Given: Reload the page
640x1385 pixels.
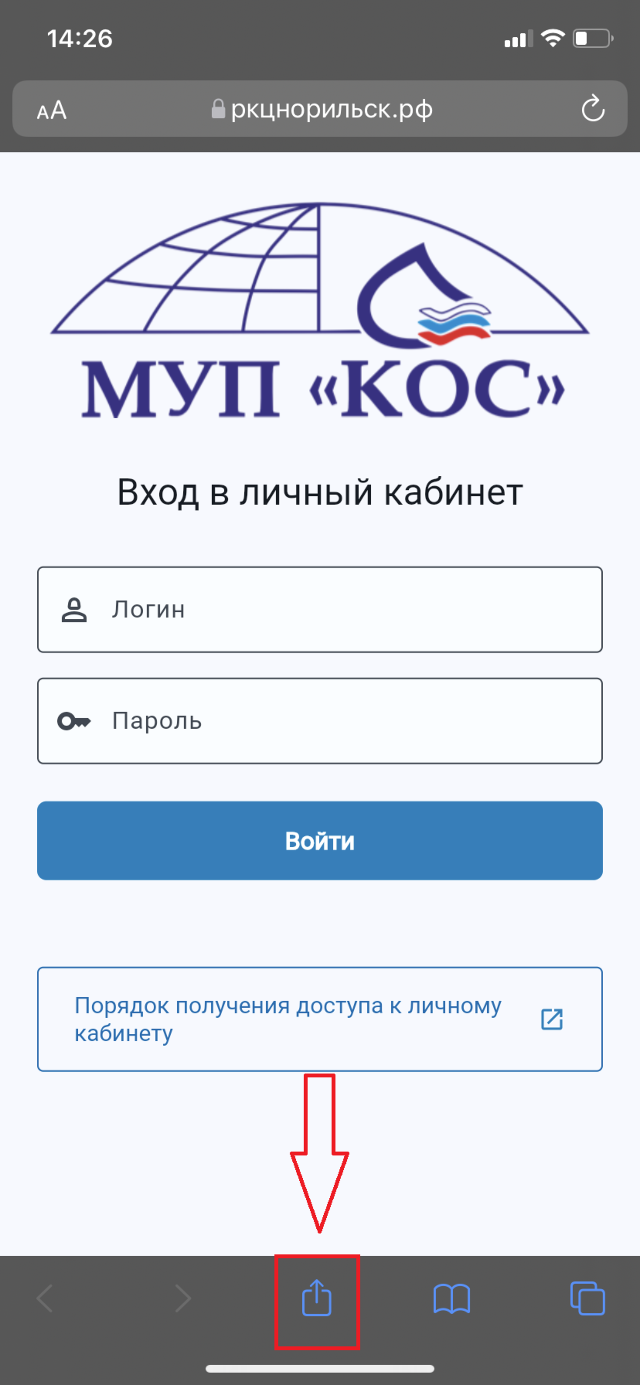Looking at the screenshot, I should click(593, 109).
